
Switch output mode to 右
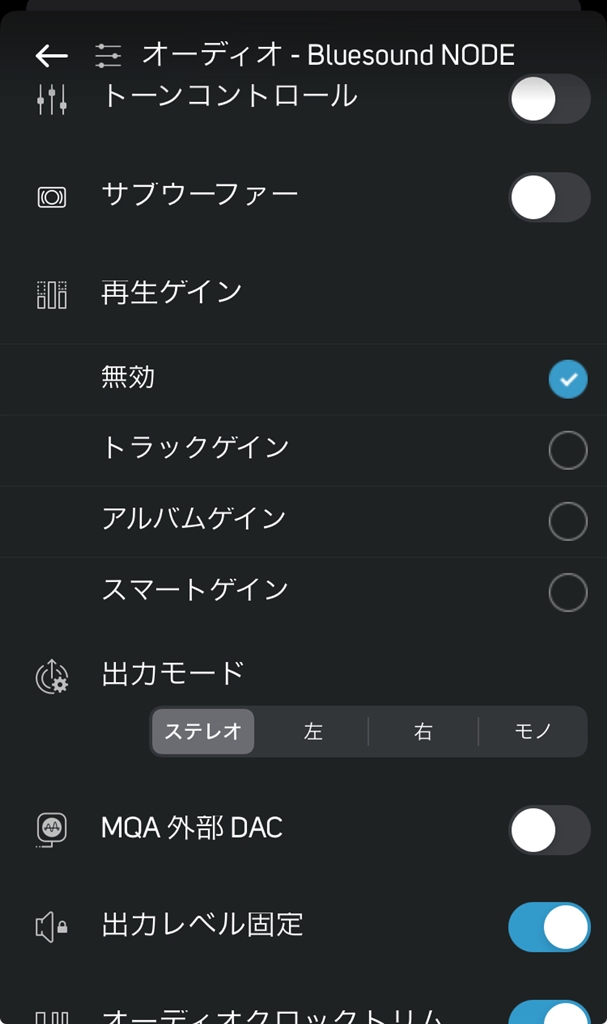pos(423,731)
